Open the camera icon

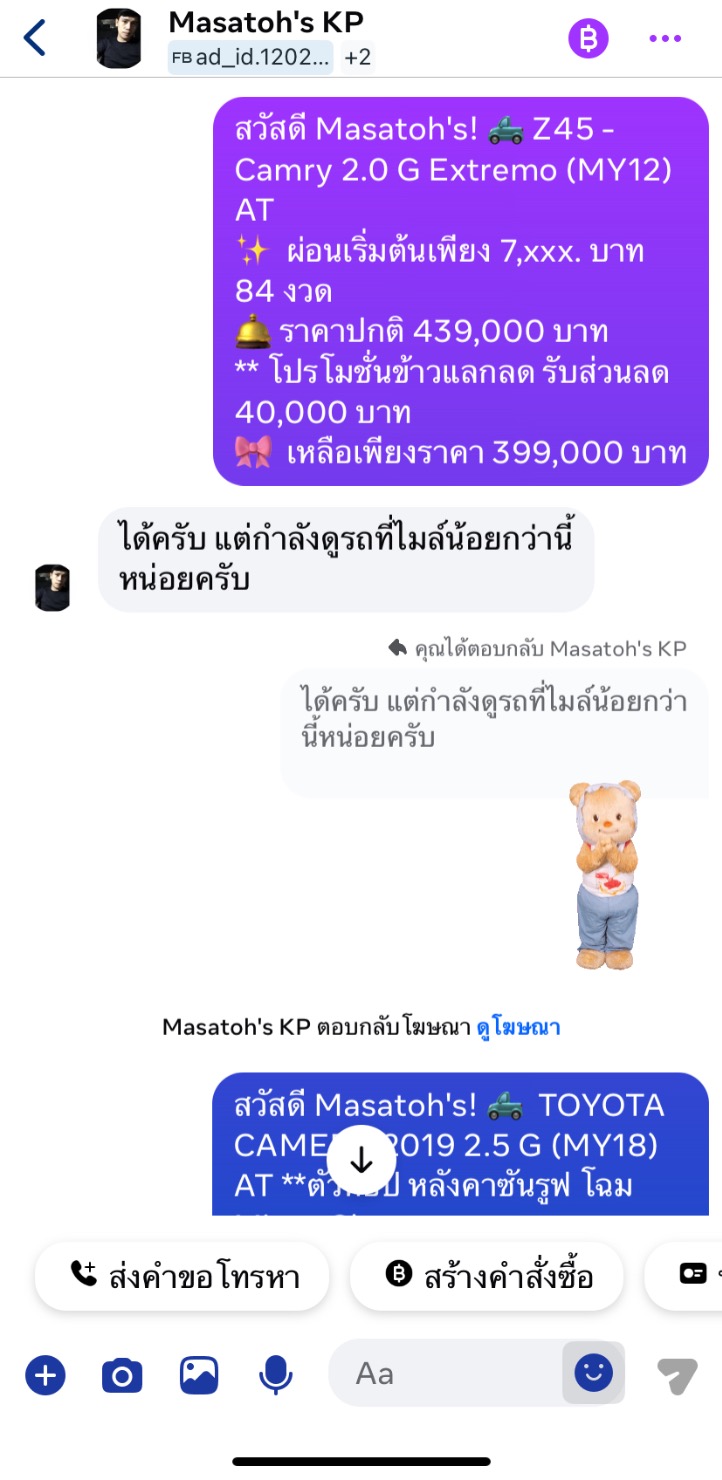122,1375
